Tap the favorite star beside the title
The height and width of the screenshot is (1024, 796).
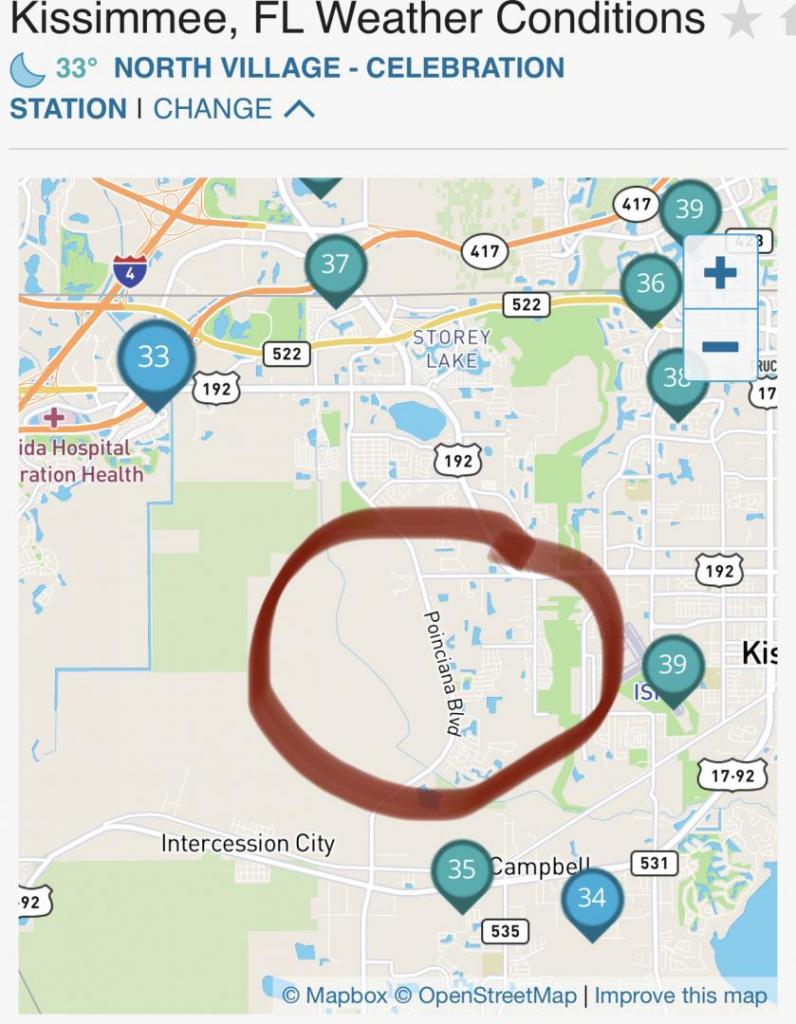[x=741, y=19]
